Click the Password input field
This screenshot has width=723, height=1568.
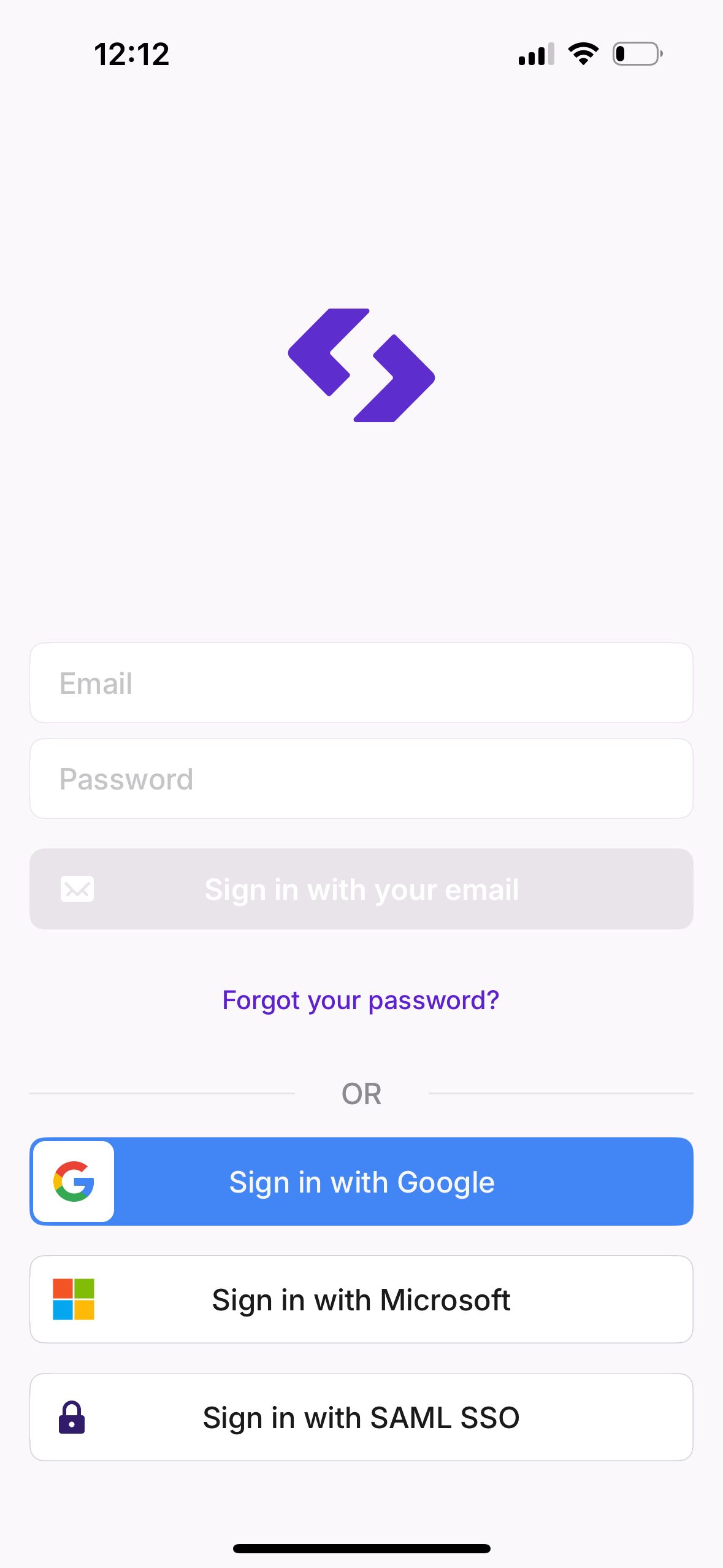[x=362, y=778]
